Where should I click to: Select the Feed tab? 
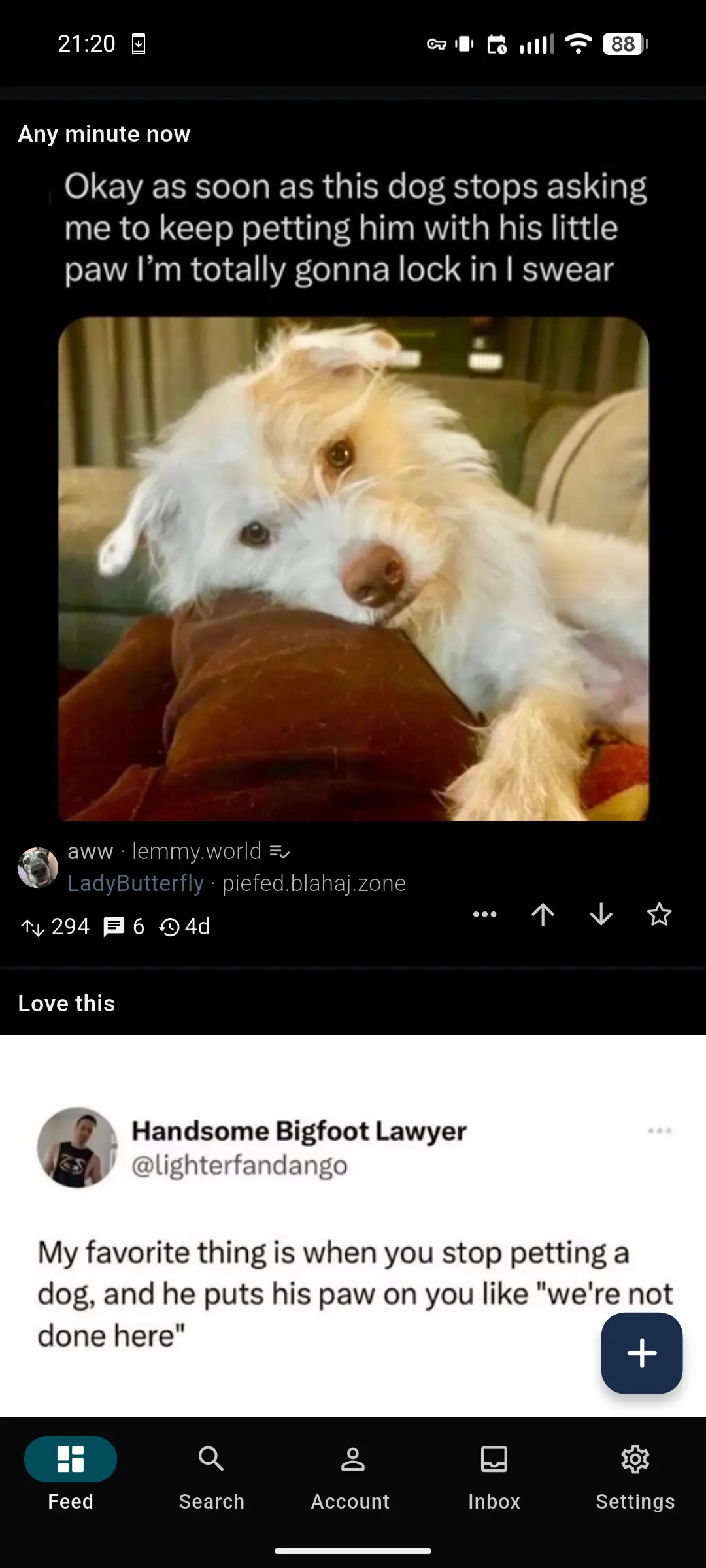[71, 1475]
